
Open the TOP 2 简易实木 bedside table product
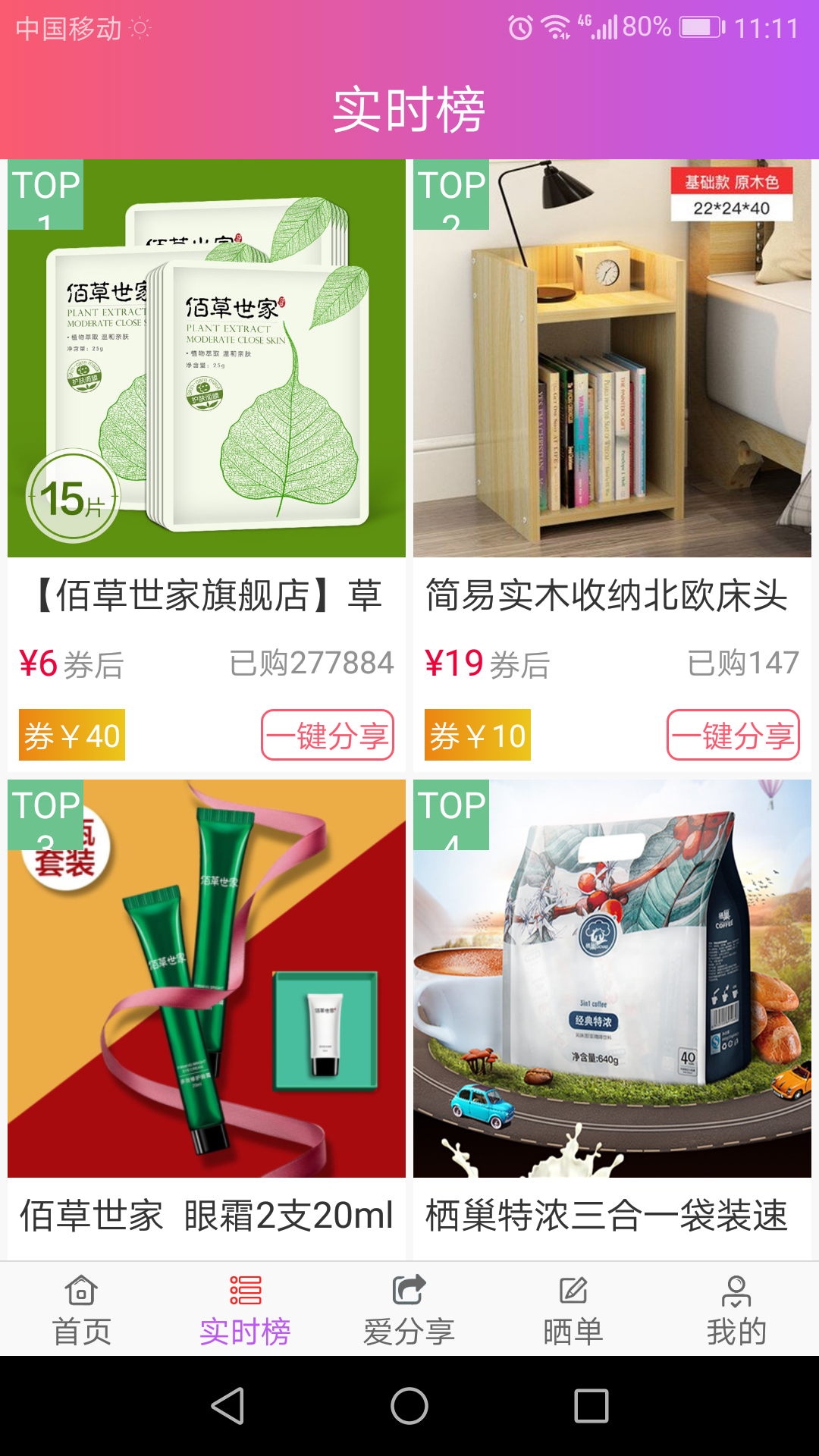pyautogui.click(x=612, y=358)
